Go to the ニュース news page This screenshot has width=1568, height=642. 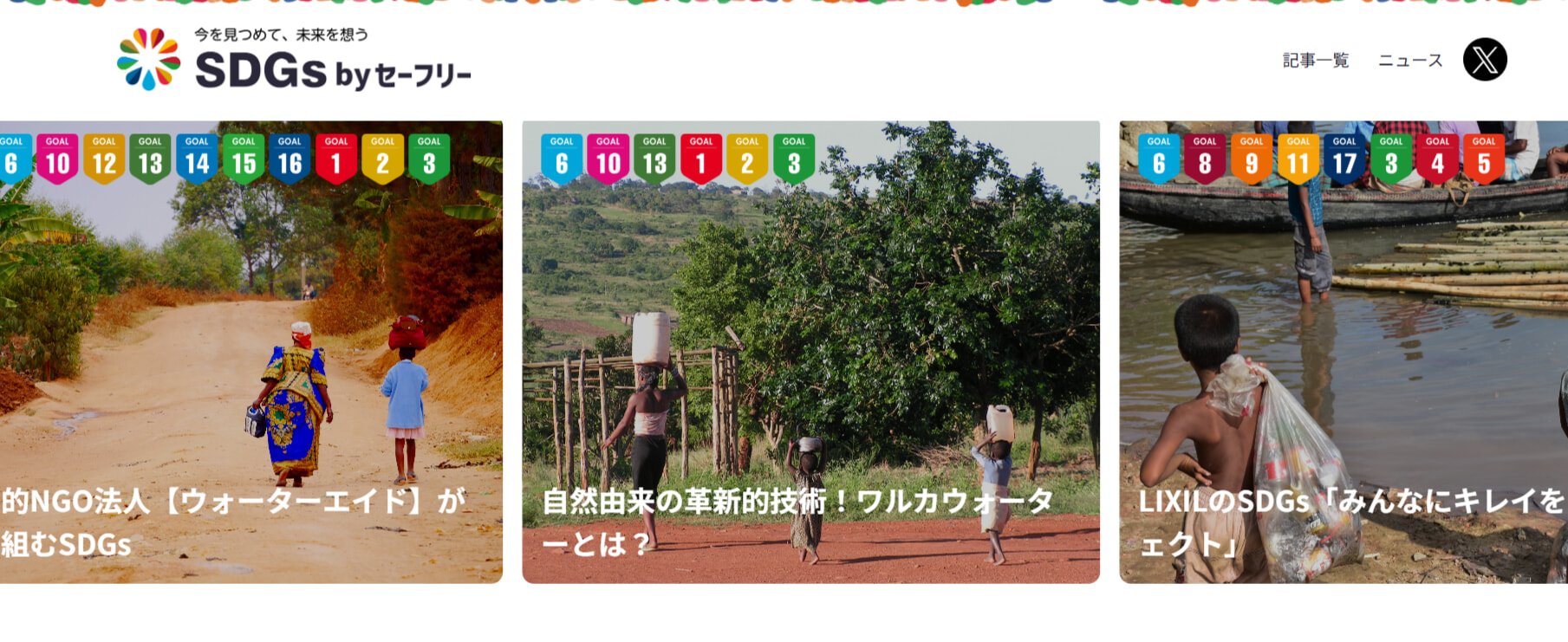point(1409,61)
